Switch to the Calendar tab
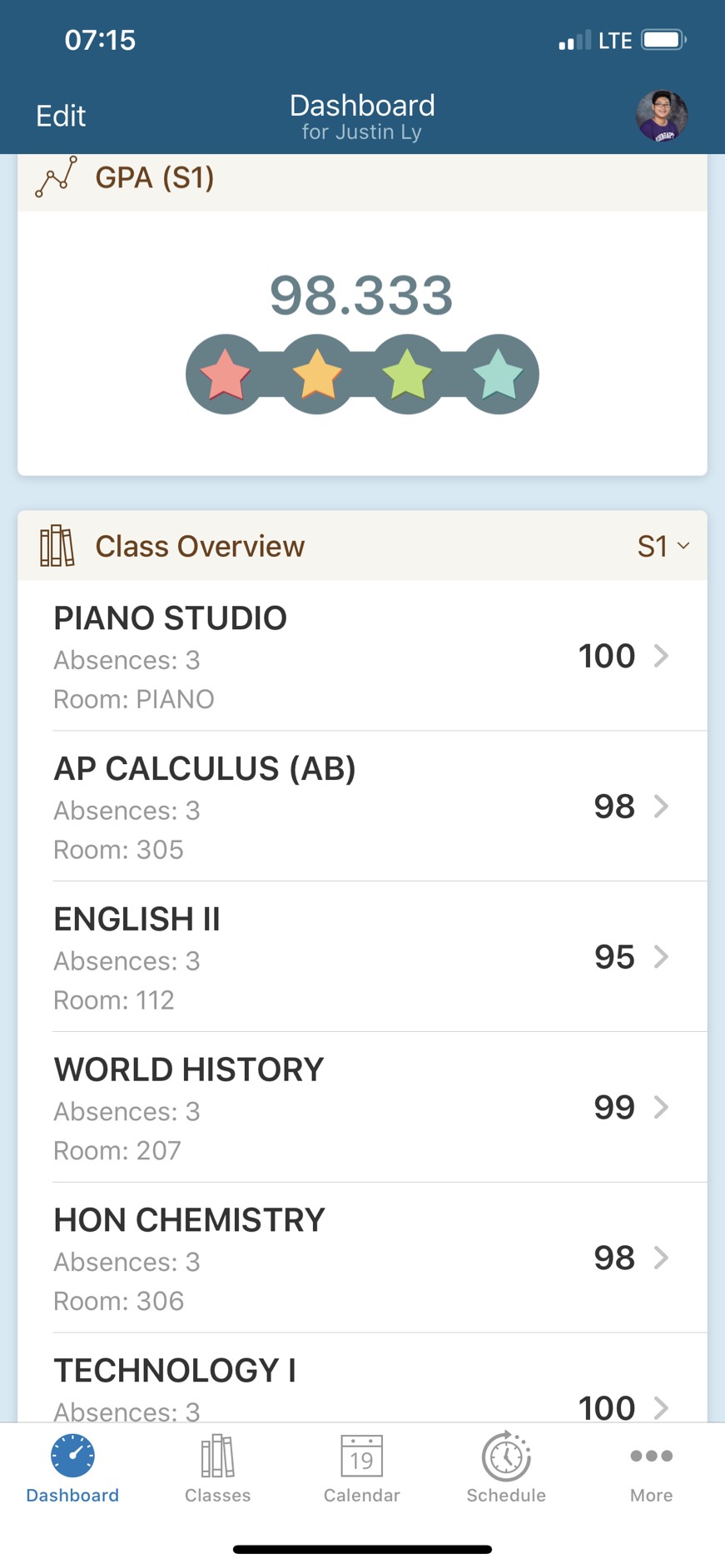725x1568 pixels. pyautogui.click(x=362, y=1469)
